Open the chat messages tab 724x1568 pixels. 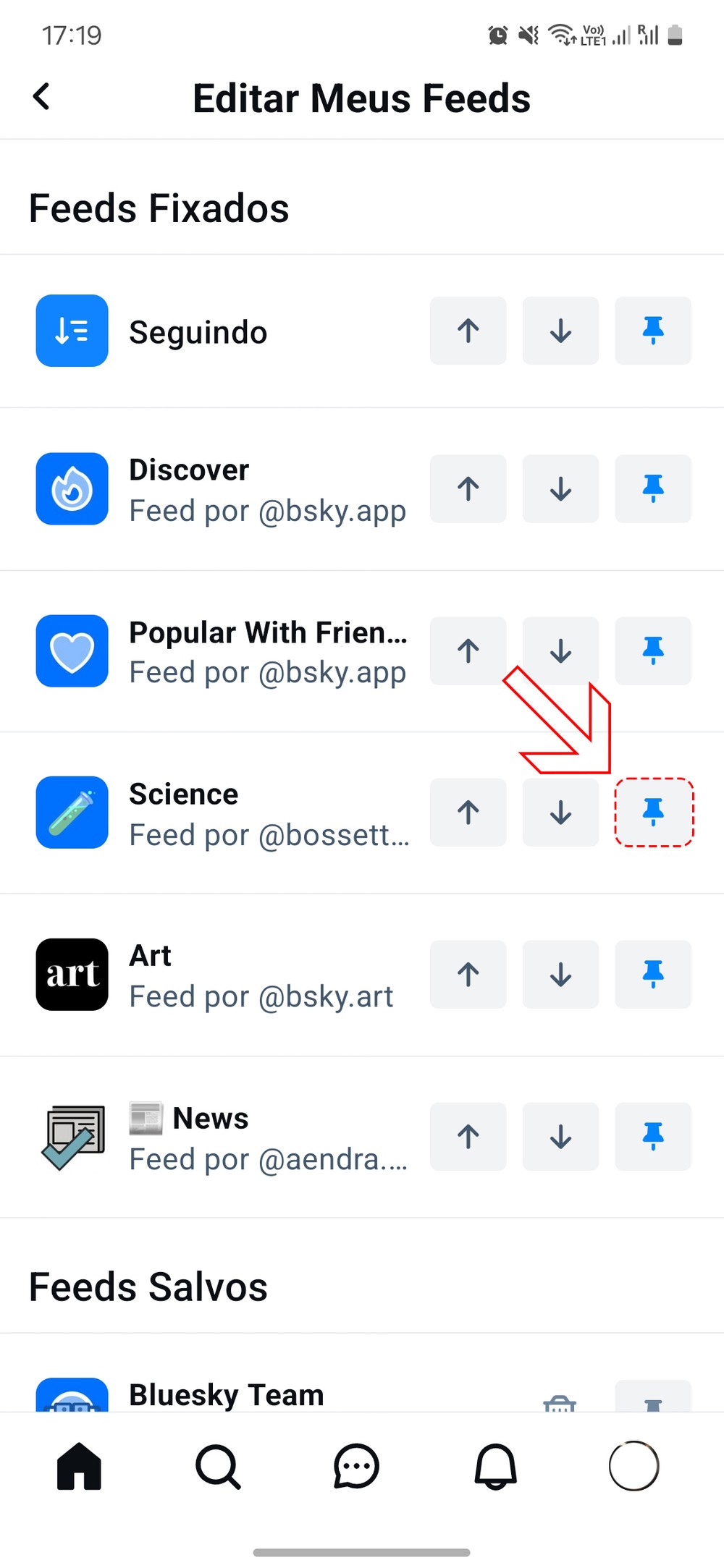click(356, 1466)
